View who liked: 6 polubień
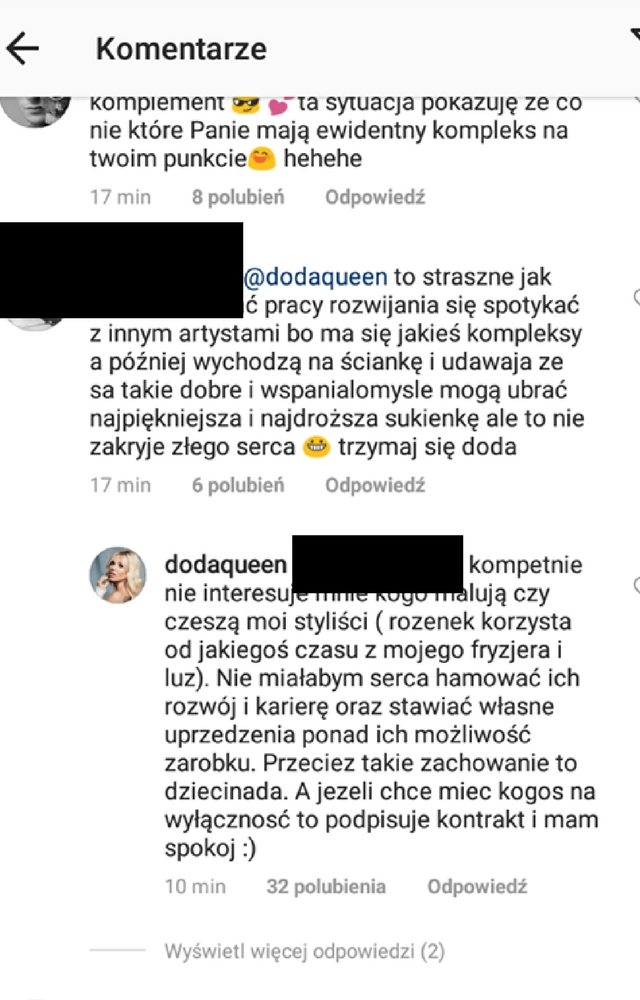640x1000 pixels. pos(238,485)
